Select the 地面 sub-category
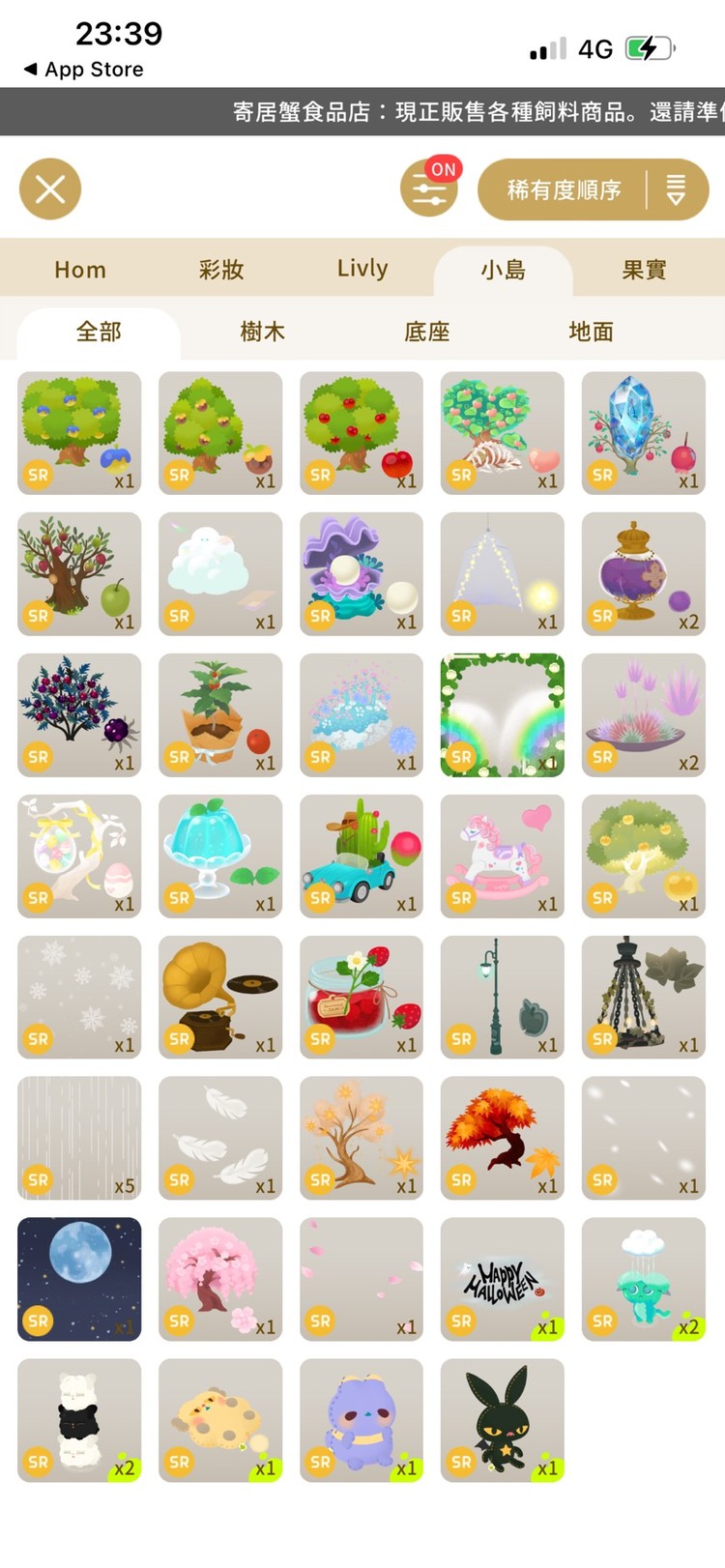Screen dimensions: 725x1568 coord(591,333)
